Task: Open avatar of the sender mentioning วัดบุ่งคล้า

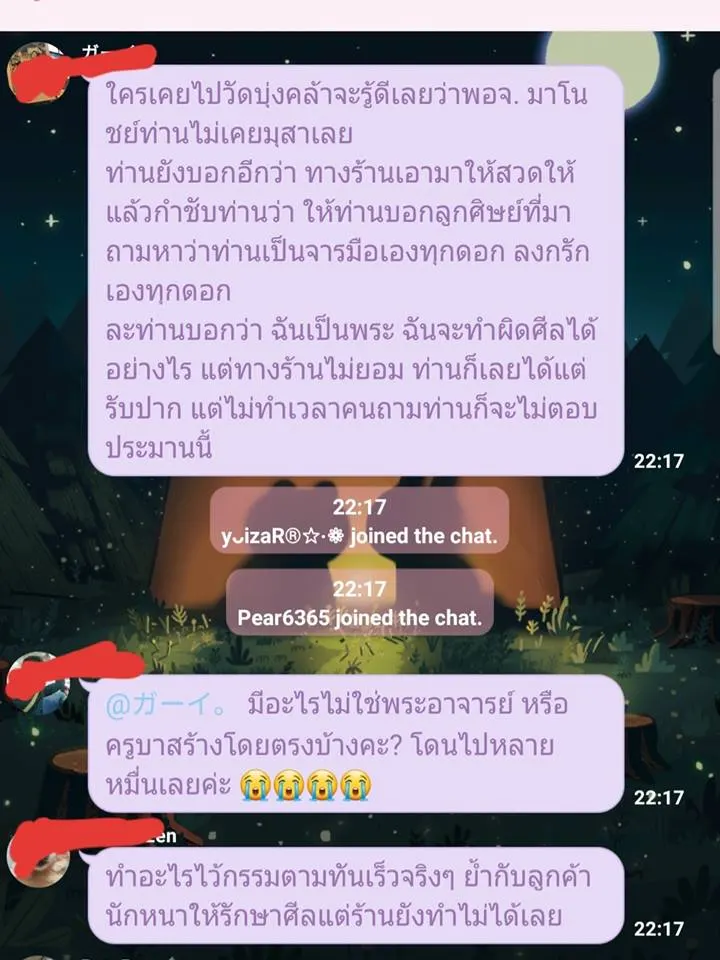Action: point(37,72)
